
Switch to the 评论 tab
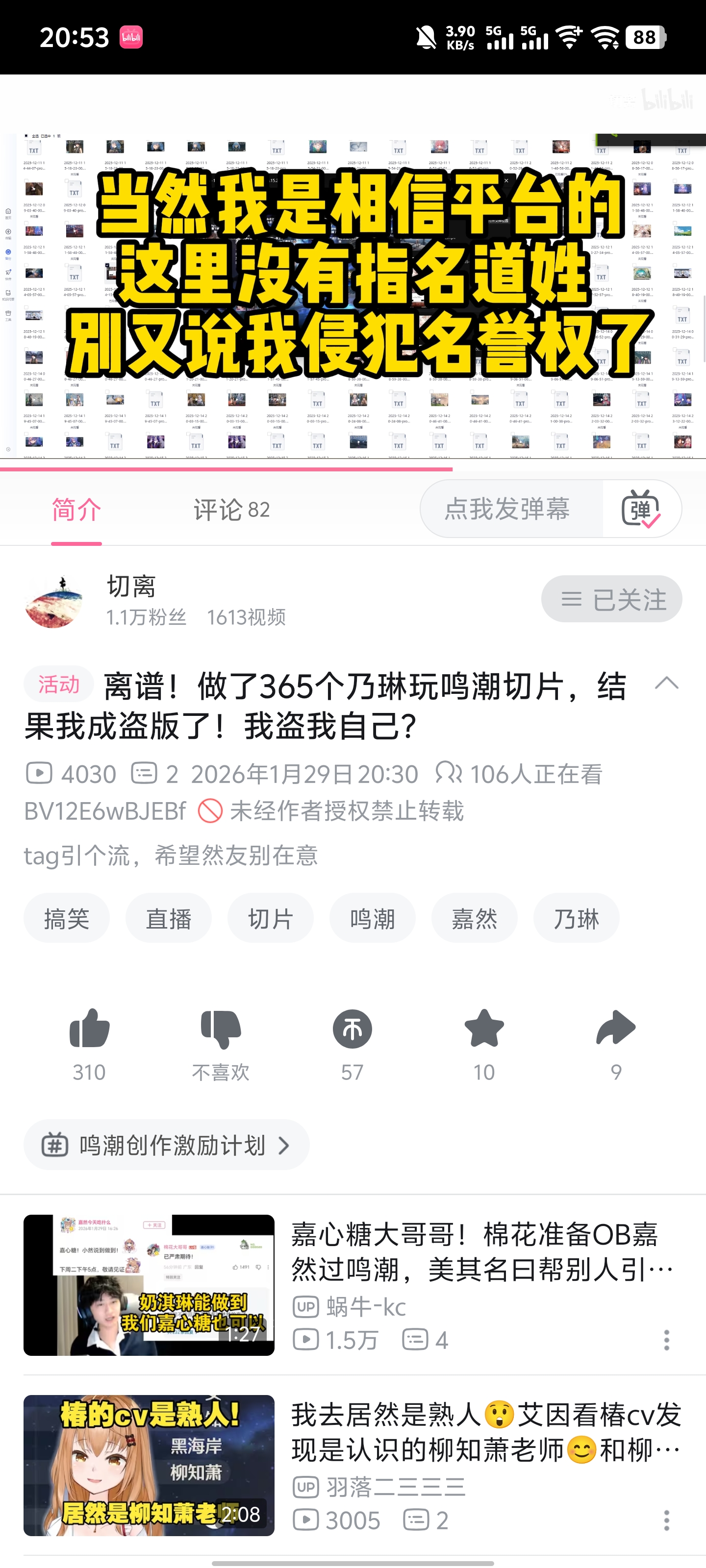point(231,510)
